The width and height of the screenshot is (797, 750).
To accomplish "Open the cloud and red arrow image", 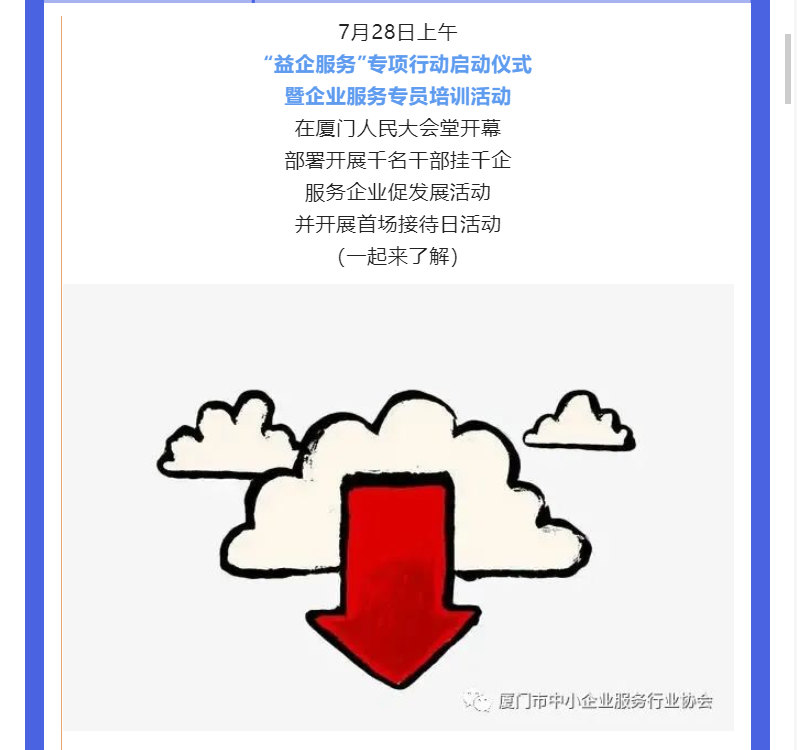I will [398, 506].
